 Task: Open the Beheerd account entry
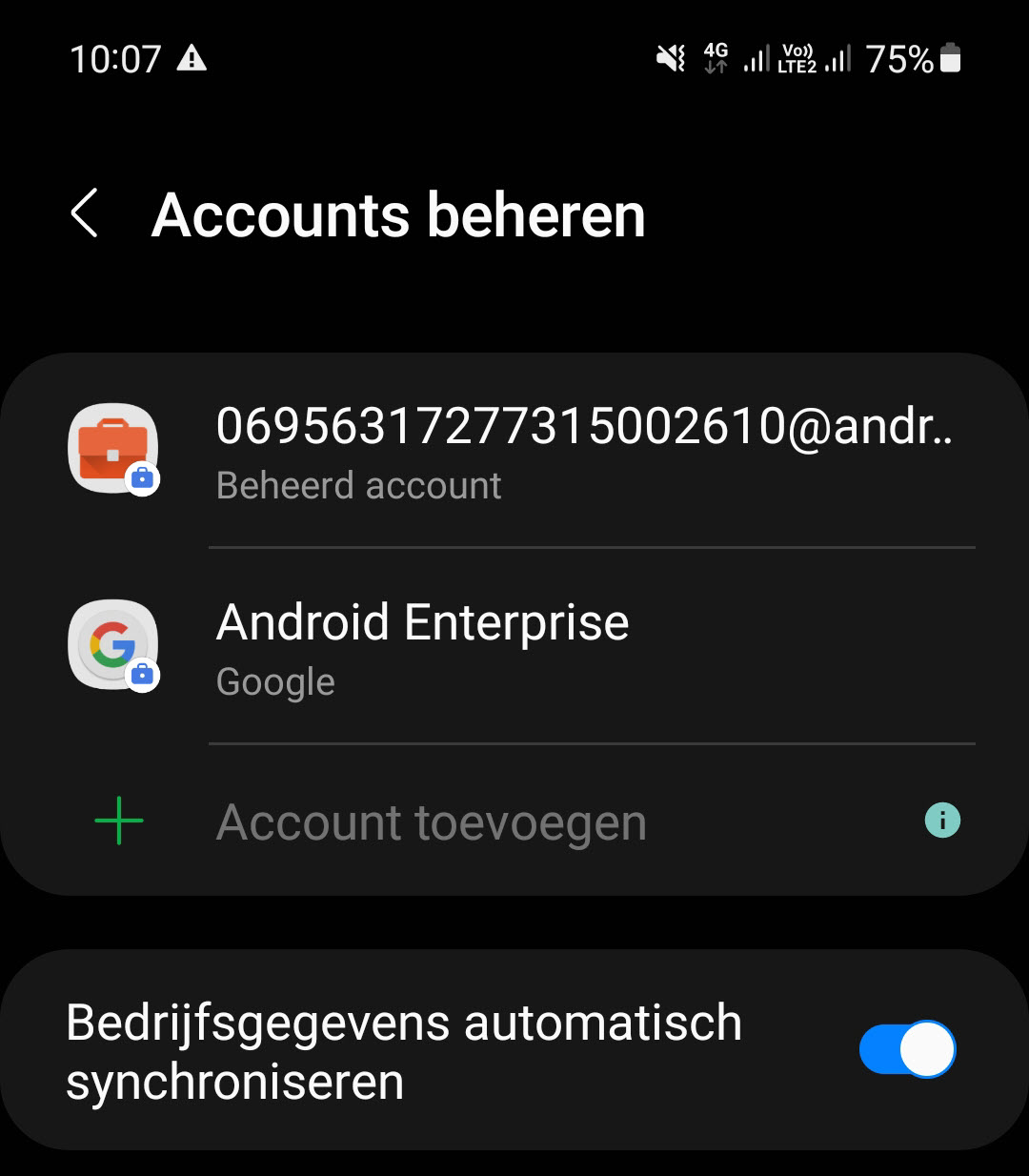pyautogui.click(x=514, y=452)
